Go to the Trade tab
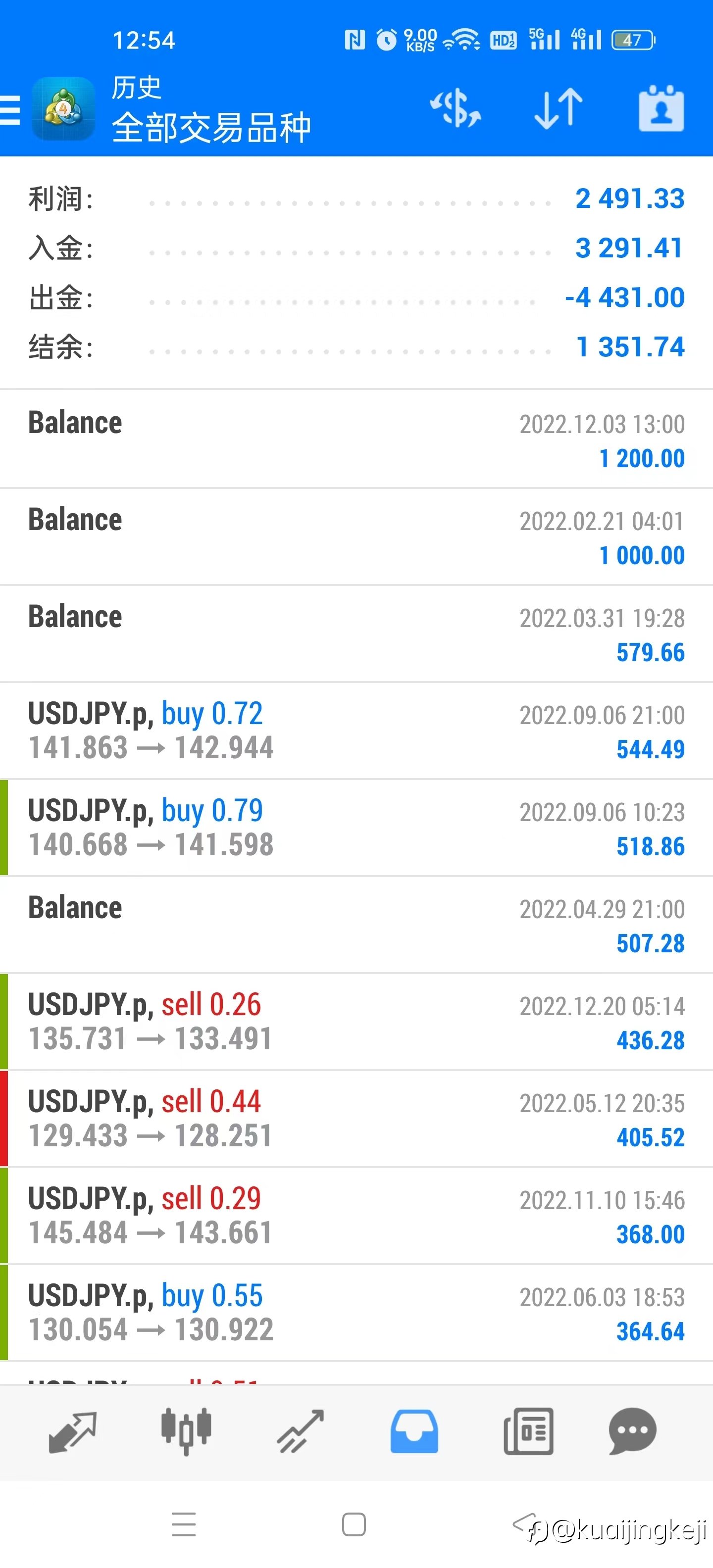This screenshot has height=1568, width=713. coord(300,1432)
